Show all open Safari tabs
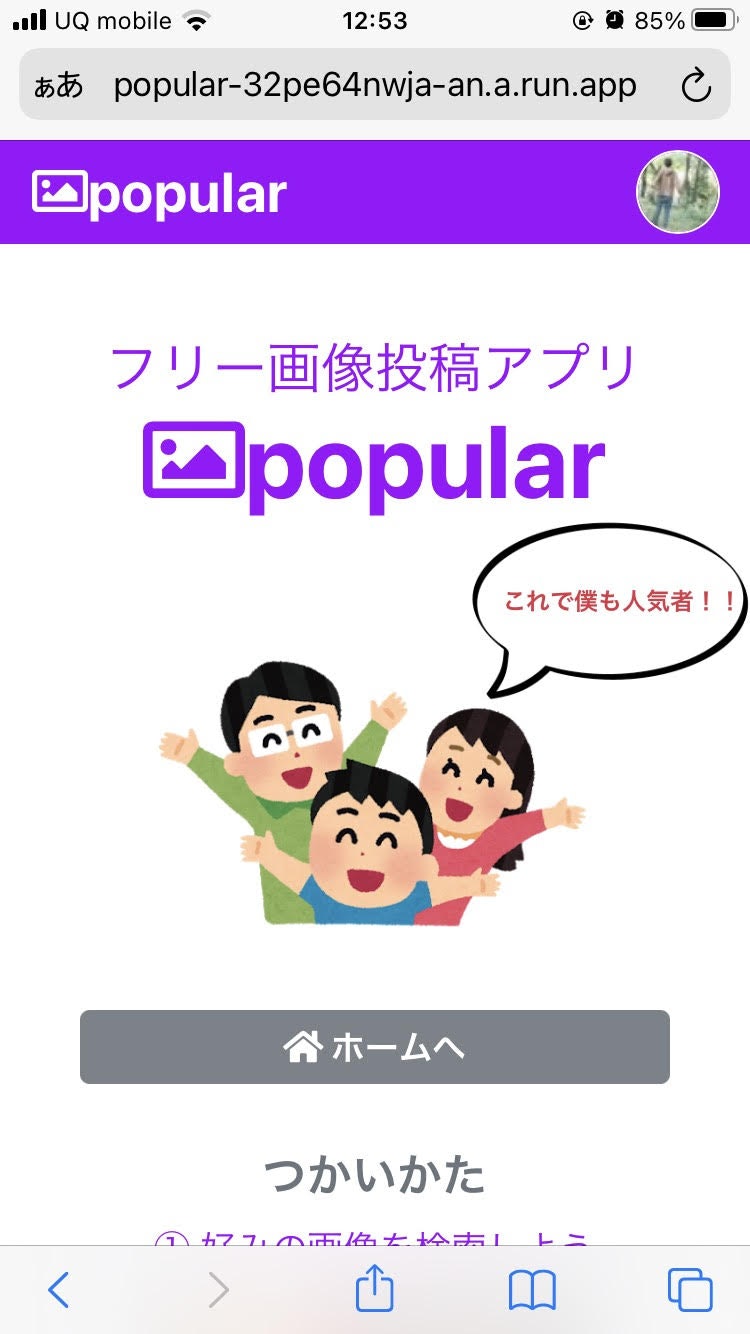This screenshot has width=750, height=1334. coord(690,1290)
